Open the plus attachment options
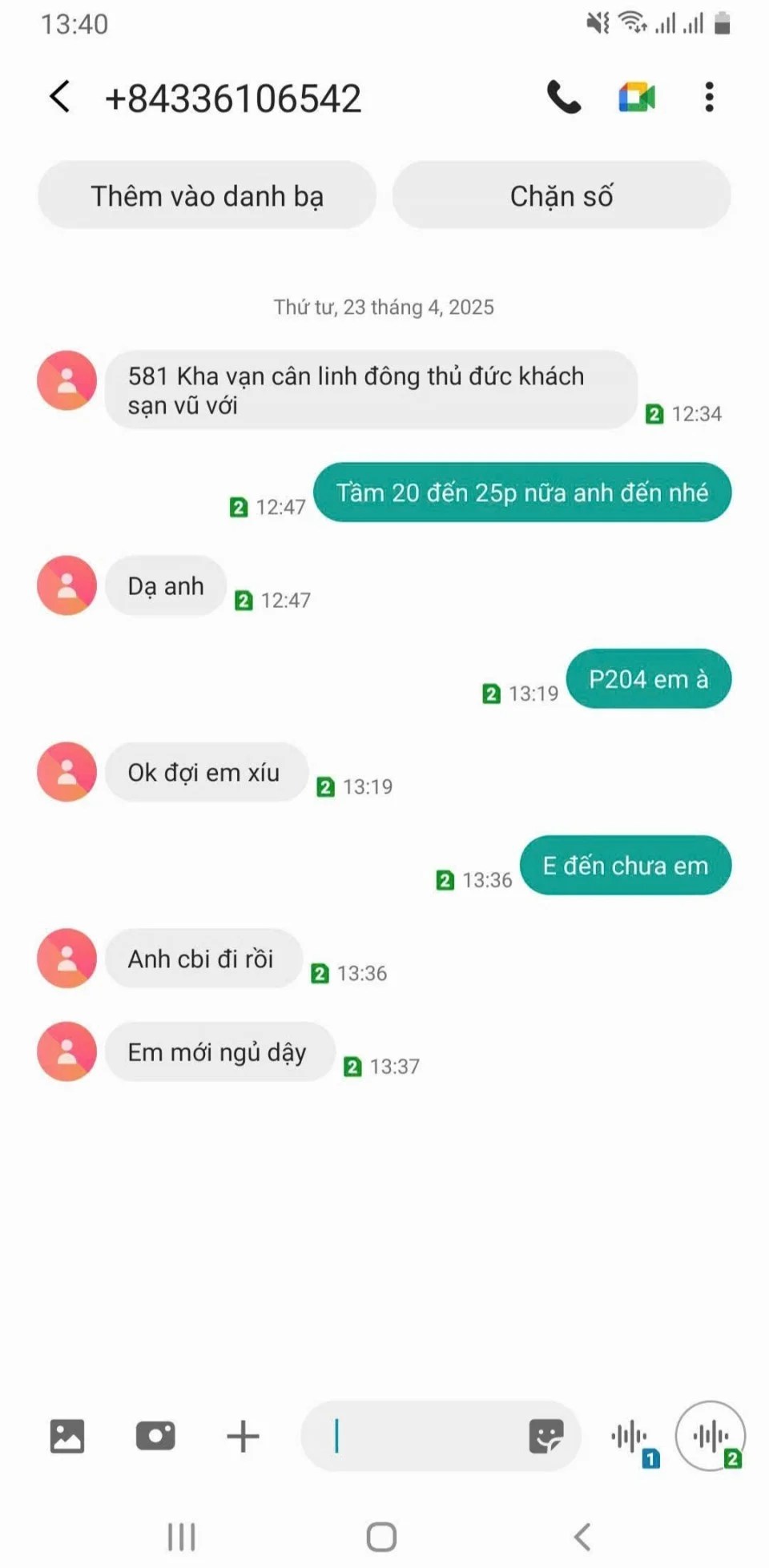This screenshot has height=1568, width=769. (x=243, y=1436)
